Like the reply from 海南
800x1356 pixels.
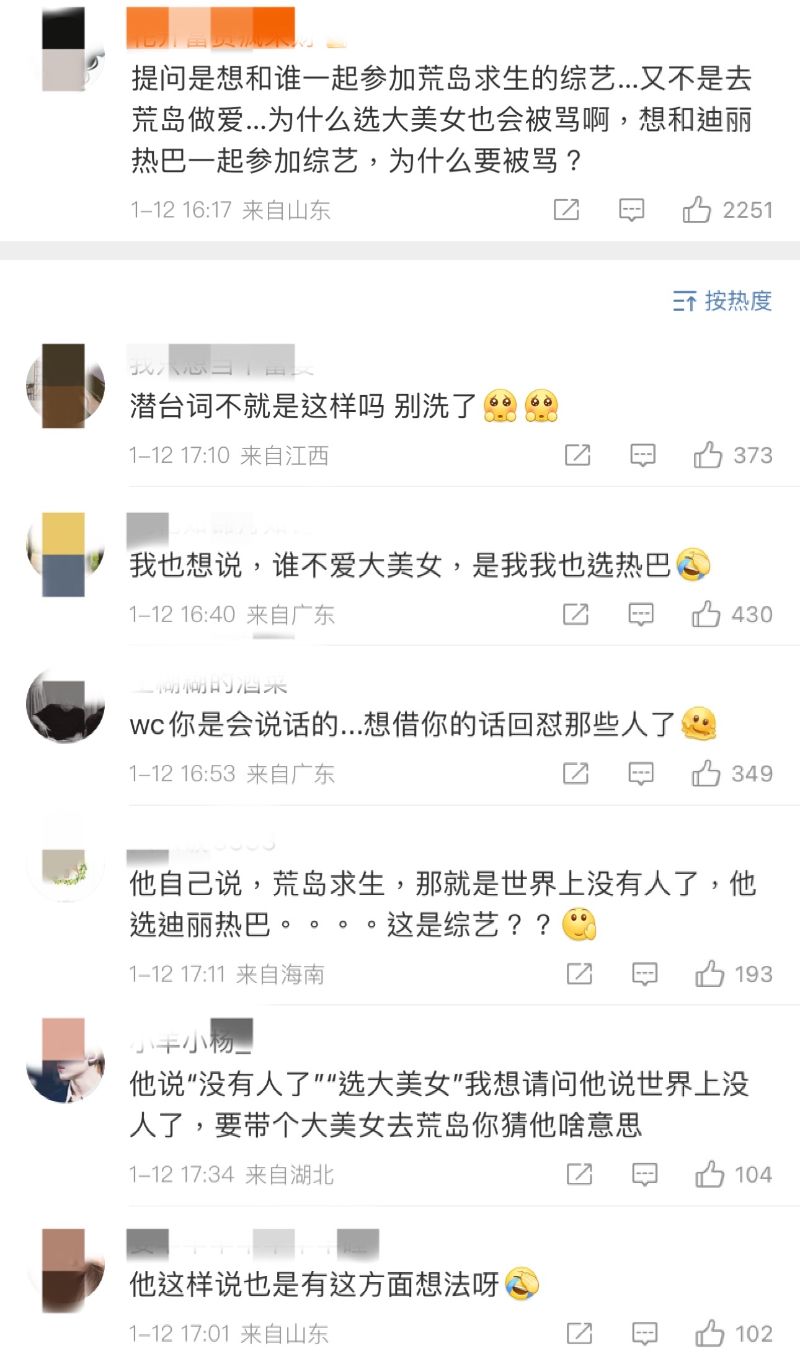(709, 974)
